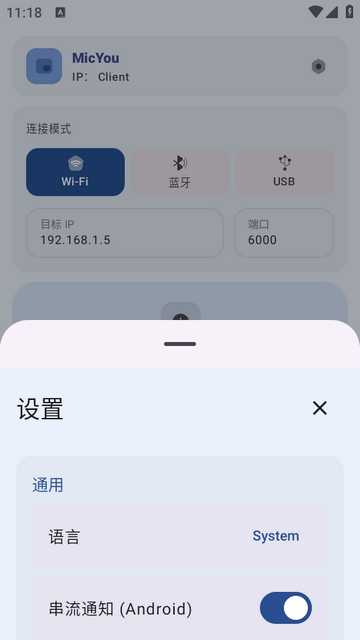Image resolution: width=360 pixels, height=640 pixels.
Task: Edit the 端口 port field
Action: coord(284,233)
